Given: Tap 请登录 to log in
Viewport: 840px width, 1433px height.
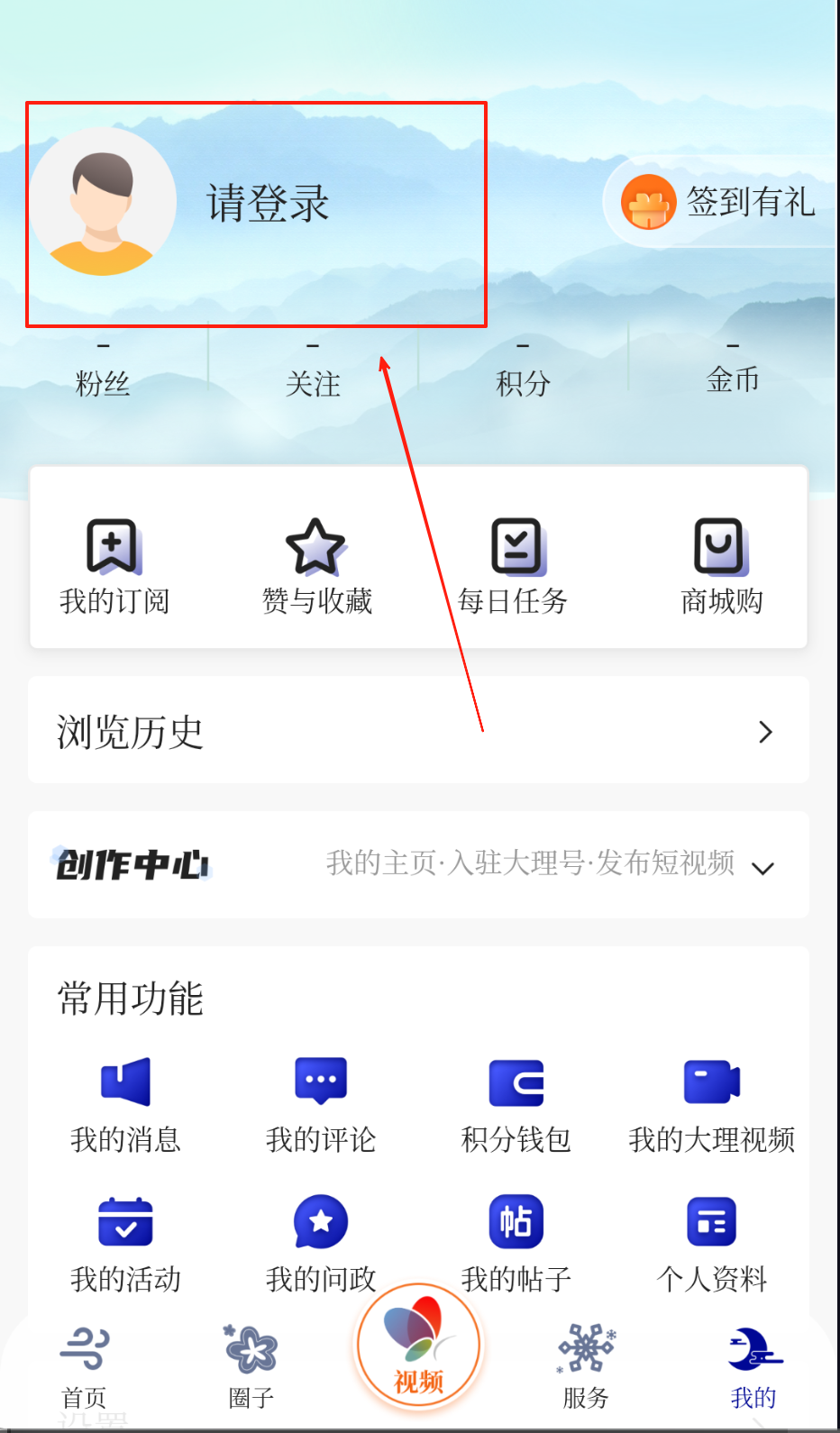Looking at the screenshot, I should (267, 204).
